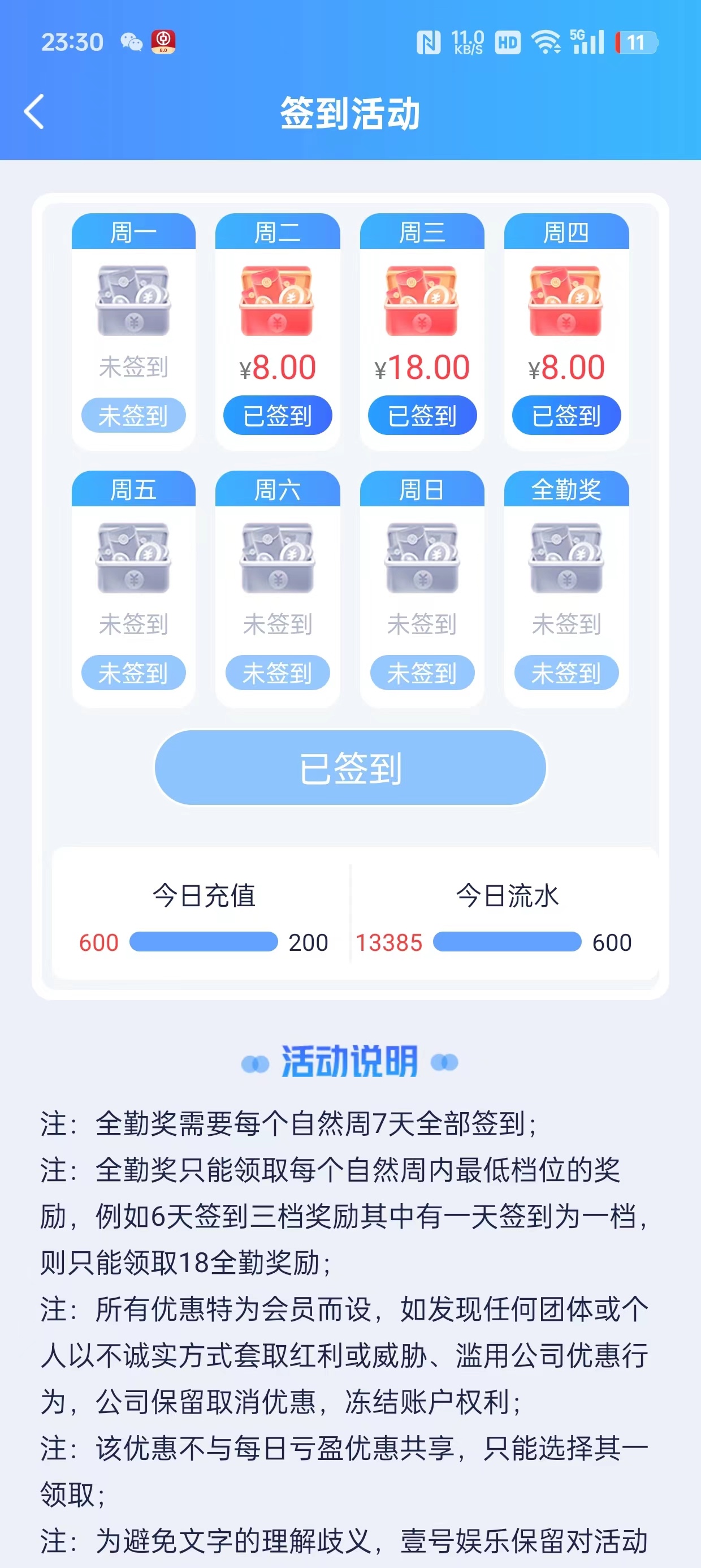Tap 未签到 button under 周六
This screenshot has height=1568, width=701.
coord(278,673)
